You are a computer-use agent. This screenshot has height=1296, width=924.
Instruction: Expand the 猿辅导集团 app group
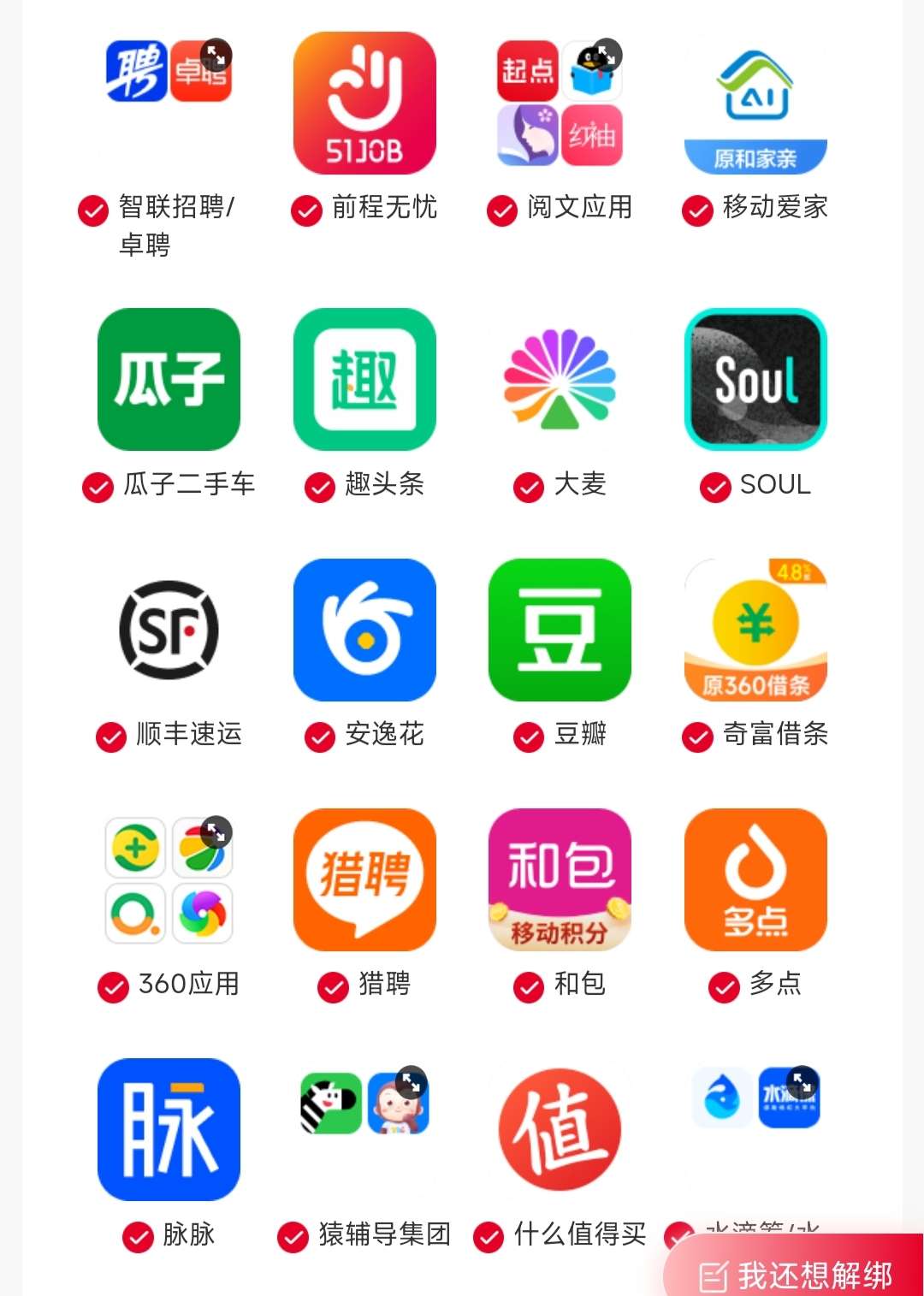(x=412, y=1082)
